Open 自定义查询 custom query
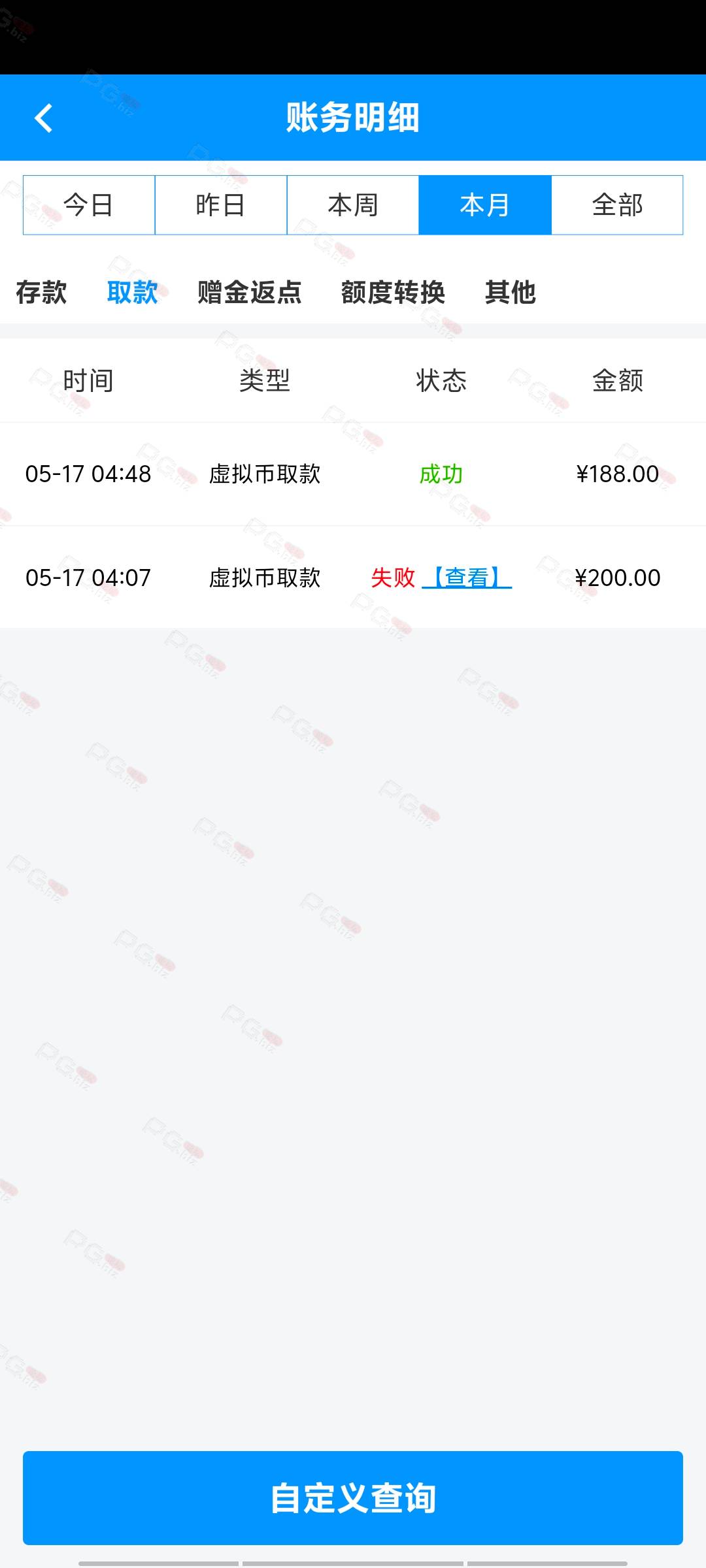706x1568 pixels. click(353, 1498)
